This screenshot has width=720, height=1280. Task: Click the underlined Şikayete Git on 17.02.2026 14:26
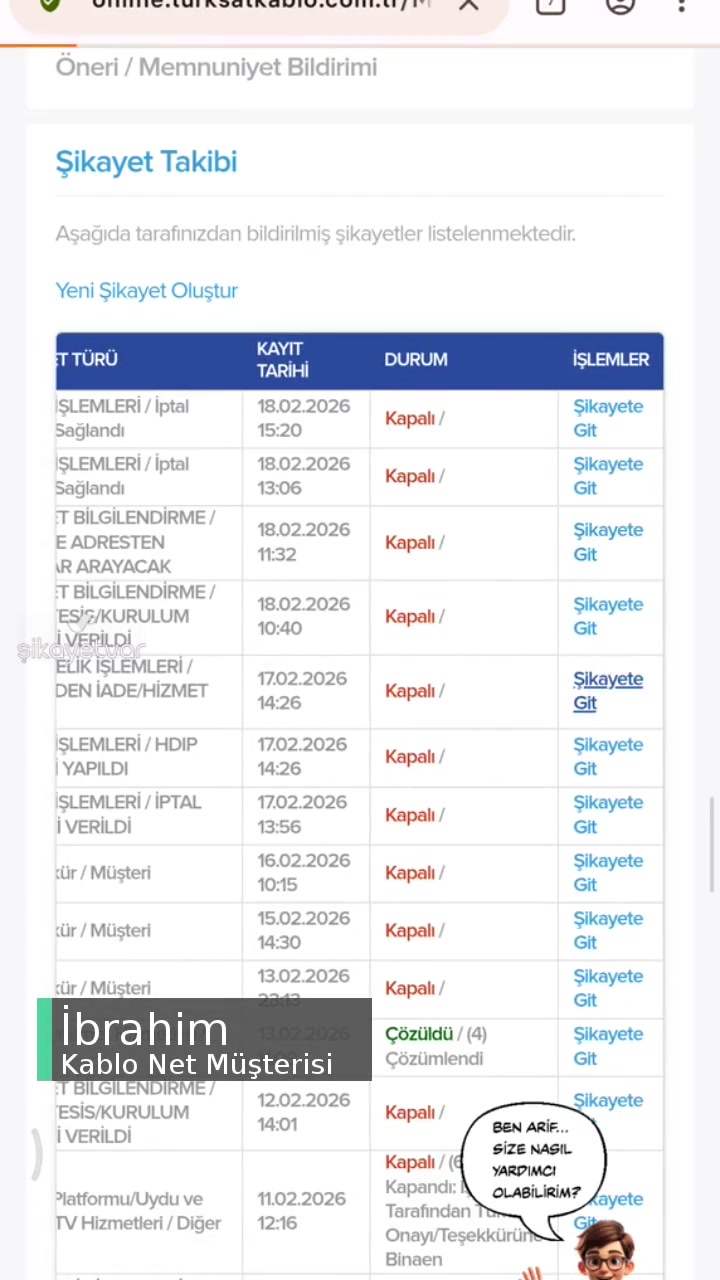pyautogui.click(x=608, y=691)
